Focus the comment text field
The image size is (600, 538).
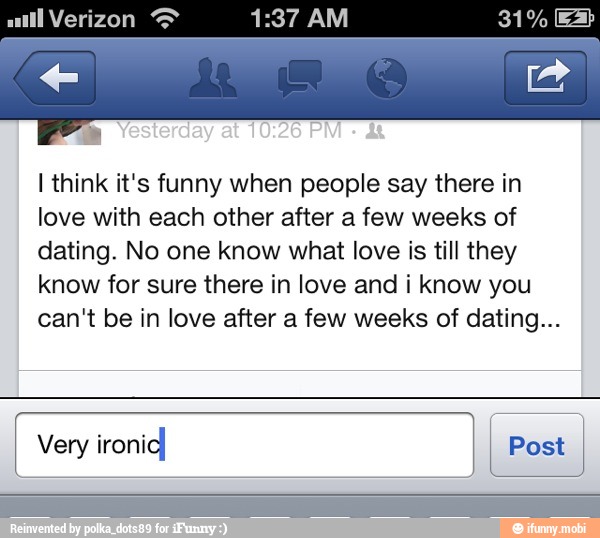coord(244,445)
